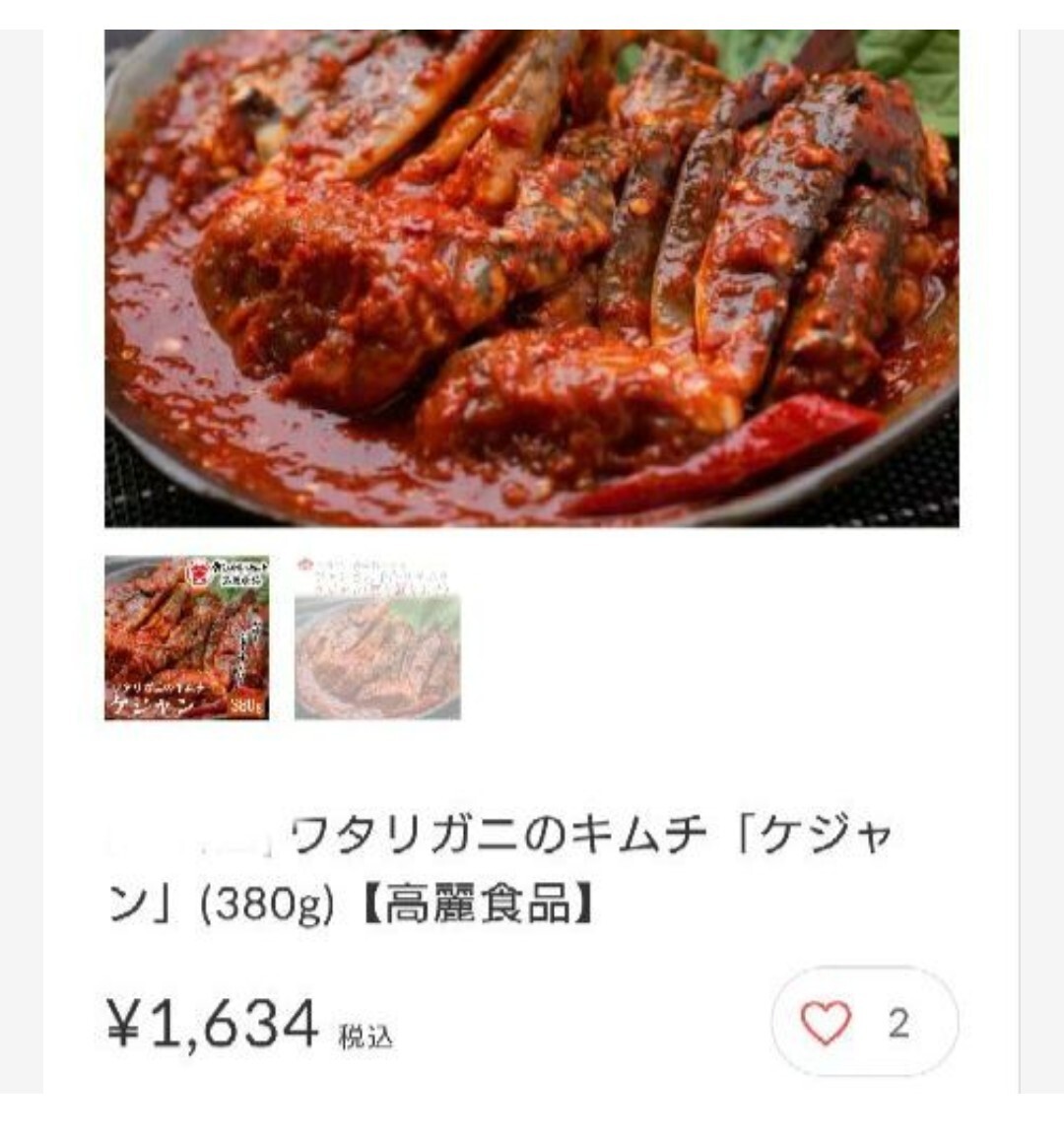Screen dimensions: 1064x1140
Task: Add the crab kimchi to favorites
Action: pyautogui.click(x=826, y=1023)
